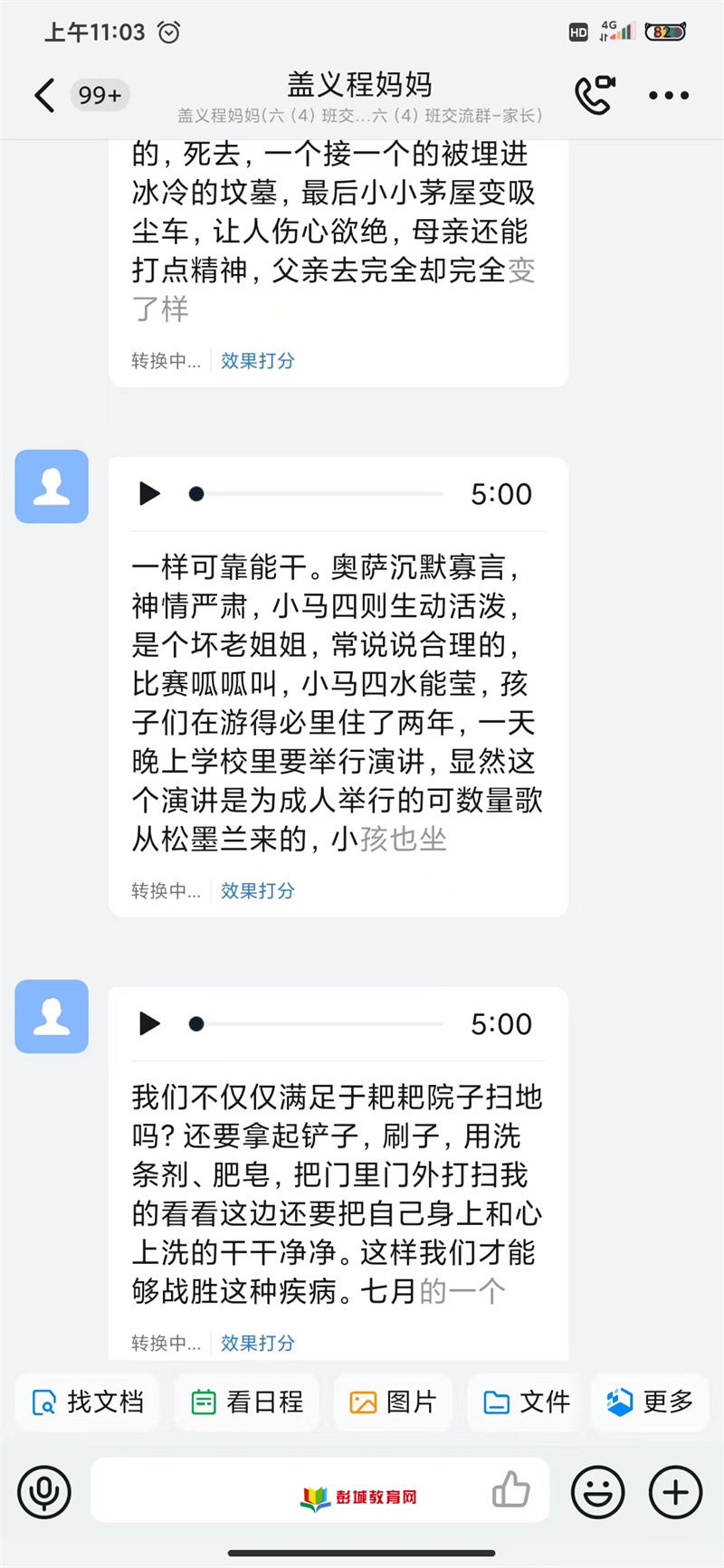Send a thumbs-up reaction
The image size is (724, 1568).
click(510, 1489)
